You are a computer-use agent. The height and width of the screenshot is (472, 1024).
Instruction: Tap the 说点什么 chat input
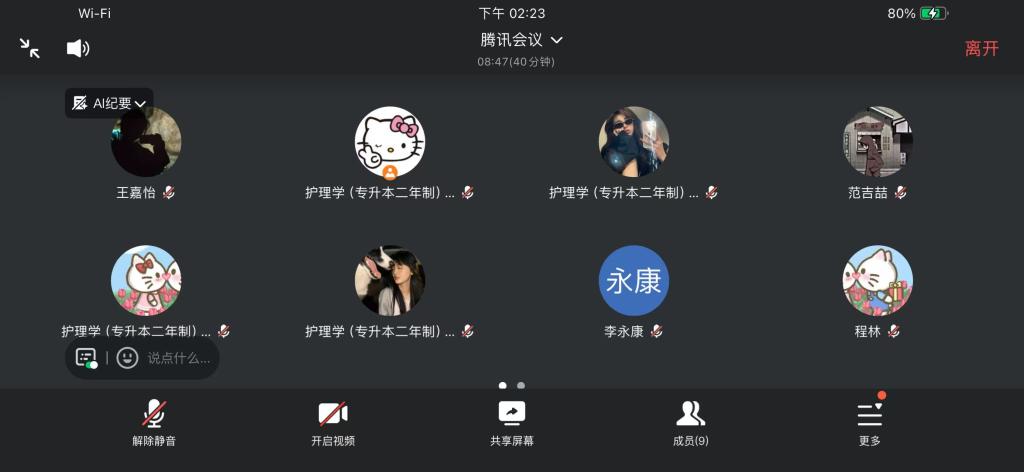178,358
